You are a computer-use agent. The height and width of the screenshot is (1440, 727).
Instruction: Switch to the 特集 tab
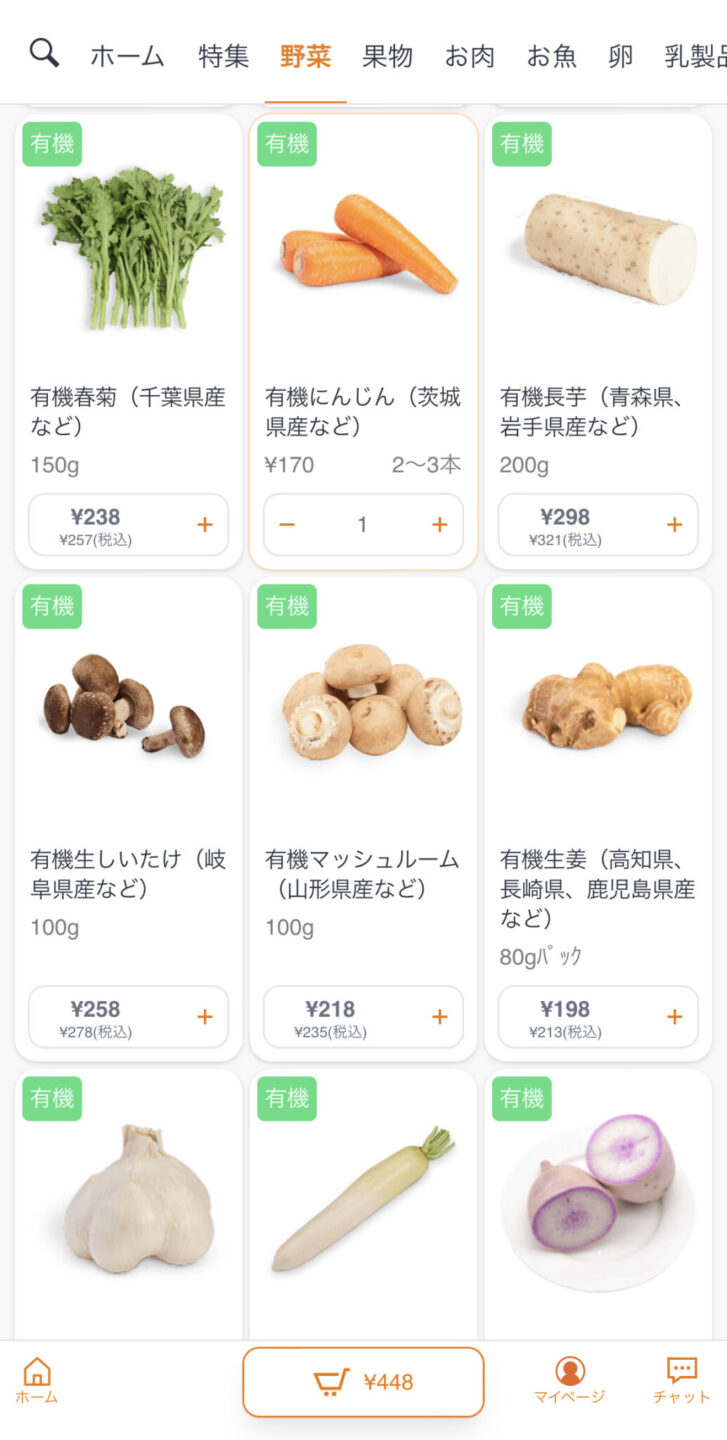223,56
